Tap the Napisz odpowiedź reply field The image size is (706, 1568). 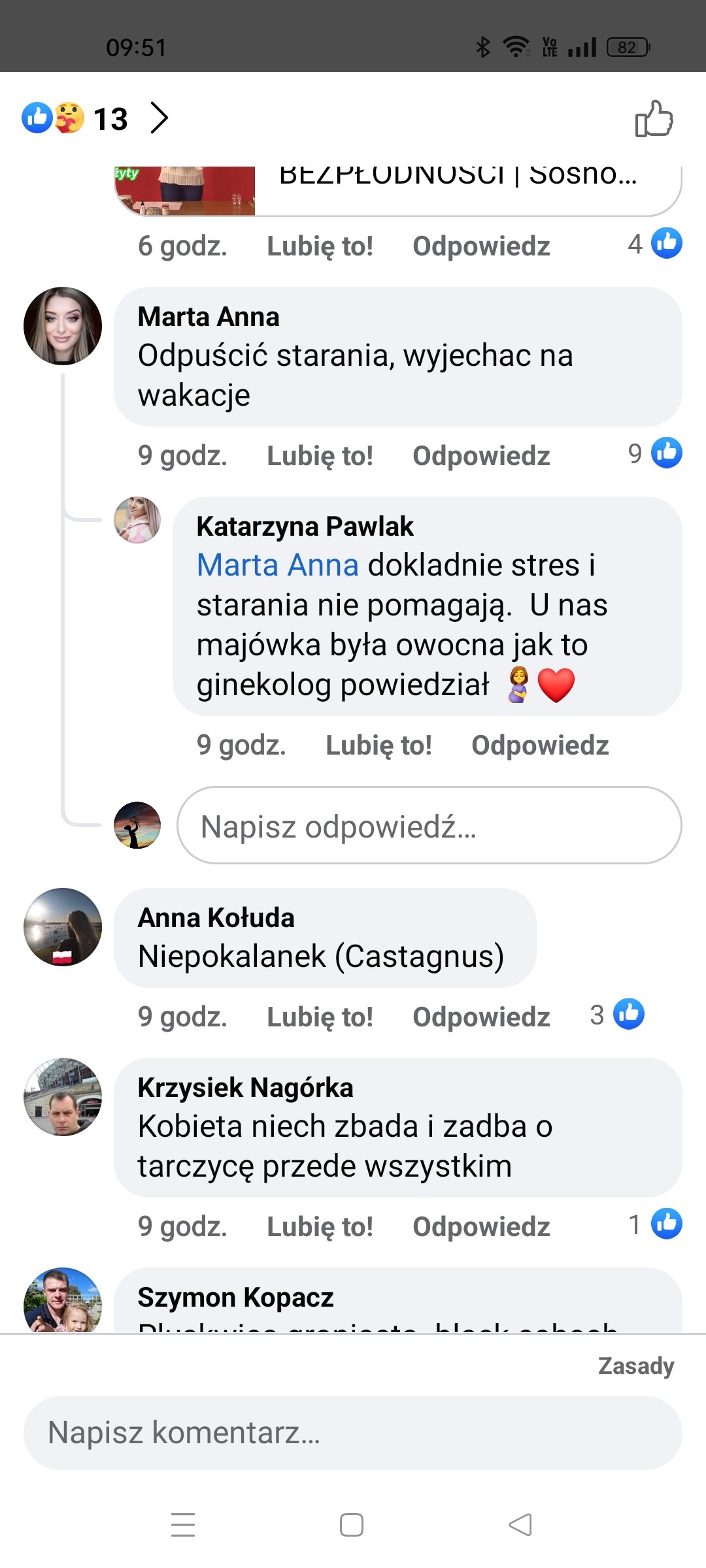click(429, 826)
